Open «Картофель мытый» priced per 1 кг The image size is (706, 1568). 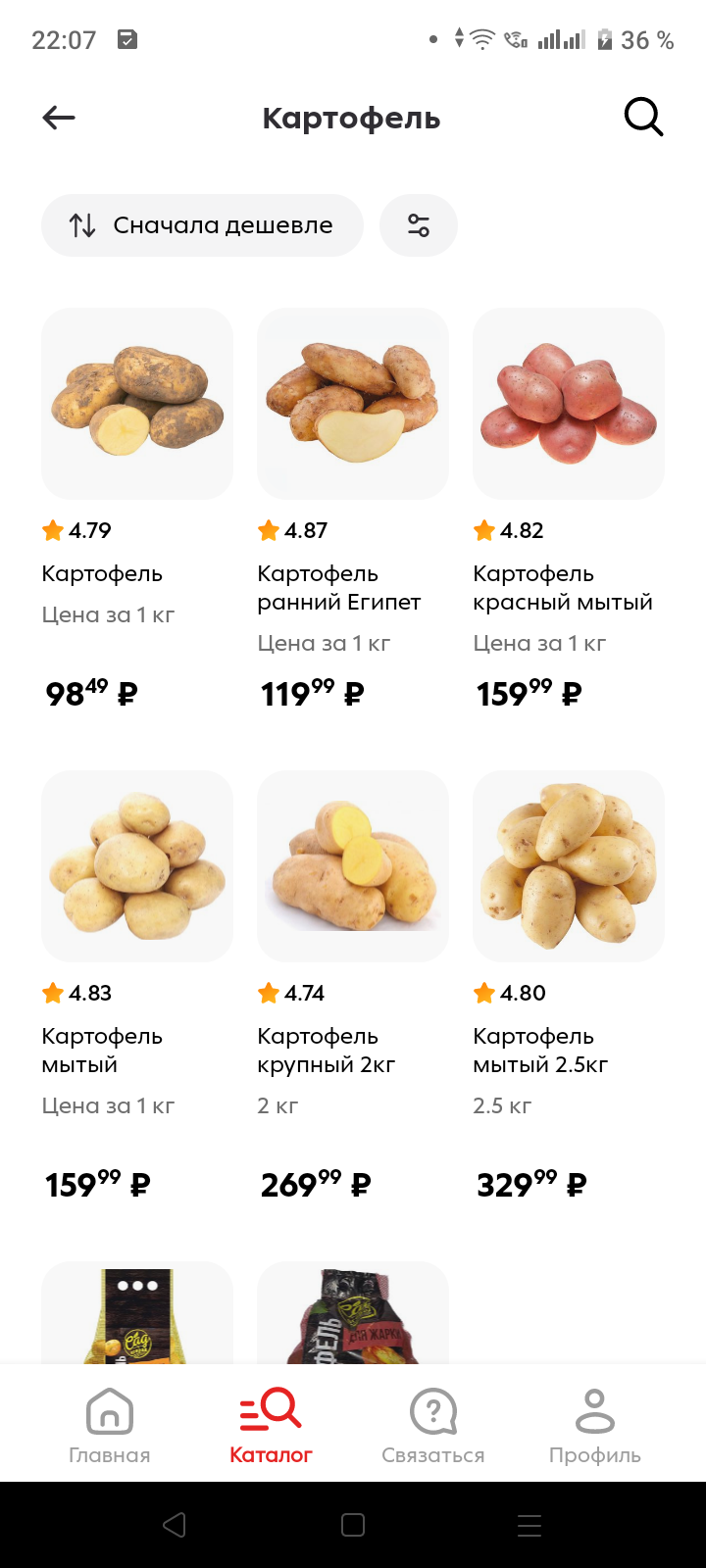pyautogui.click(x=137, y=866)
